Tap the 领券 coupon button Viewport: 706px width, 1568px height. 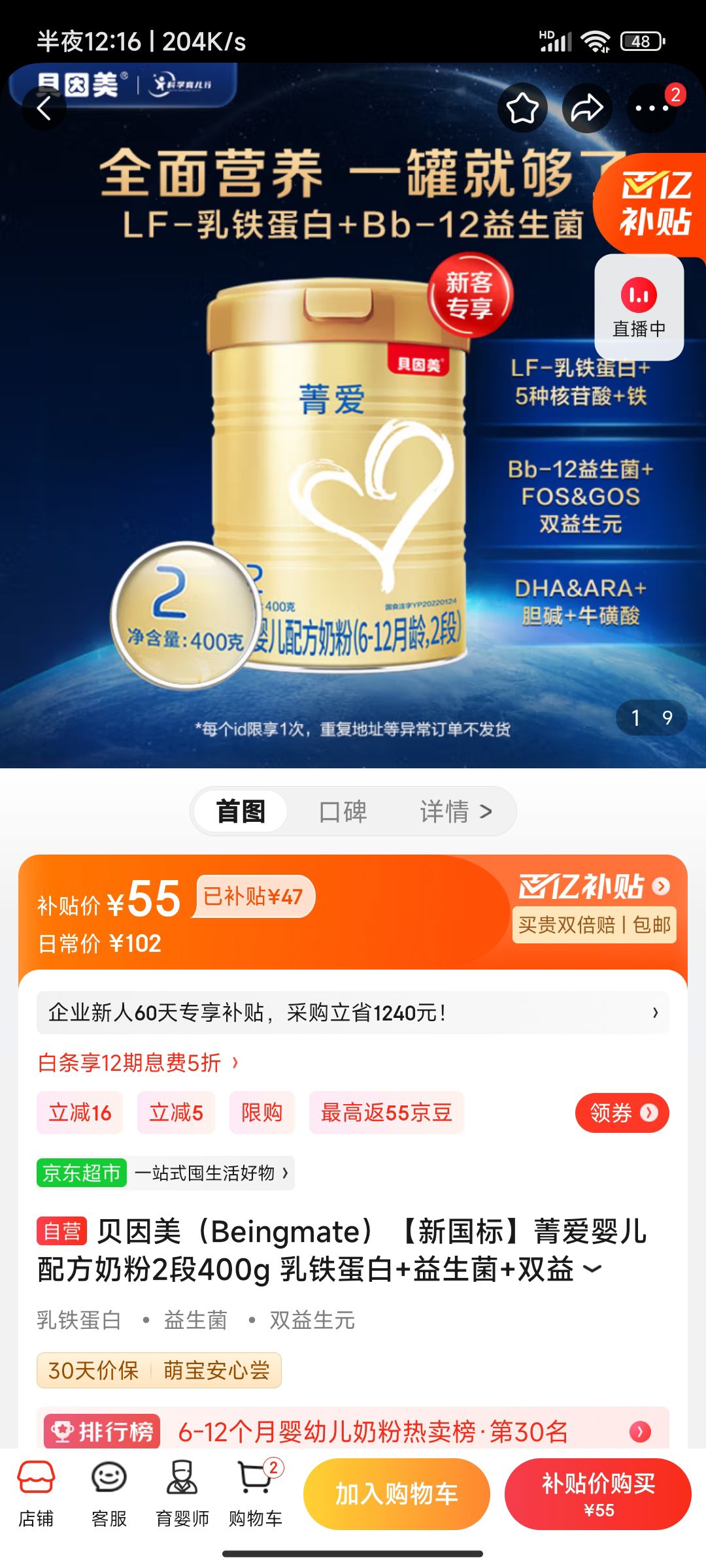pos(621,1113)
